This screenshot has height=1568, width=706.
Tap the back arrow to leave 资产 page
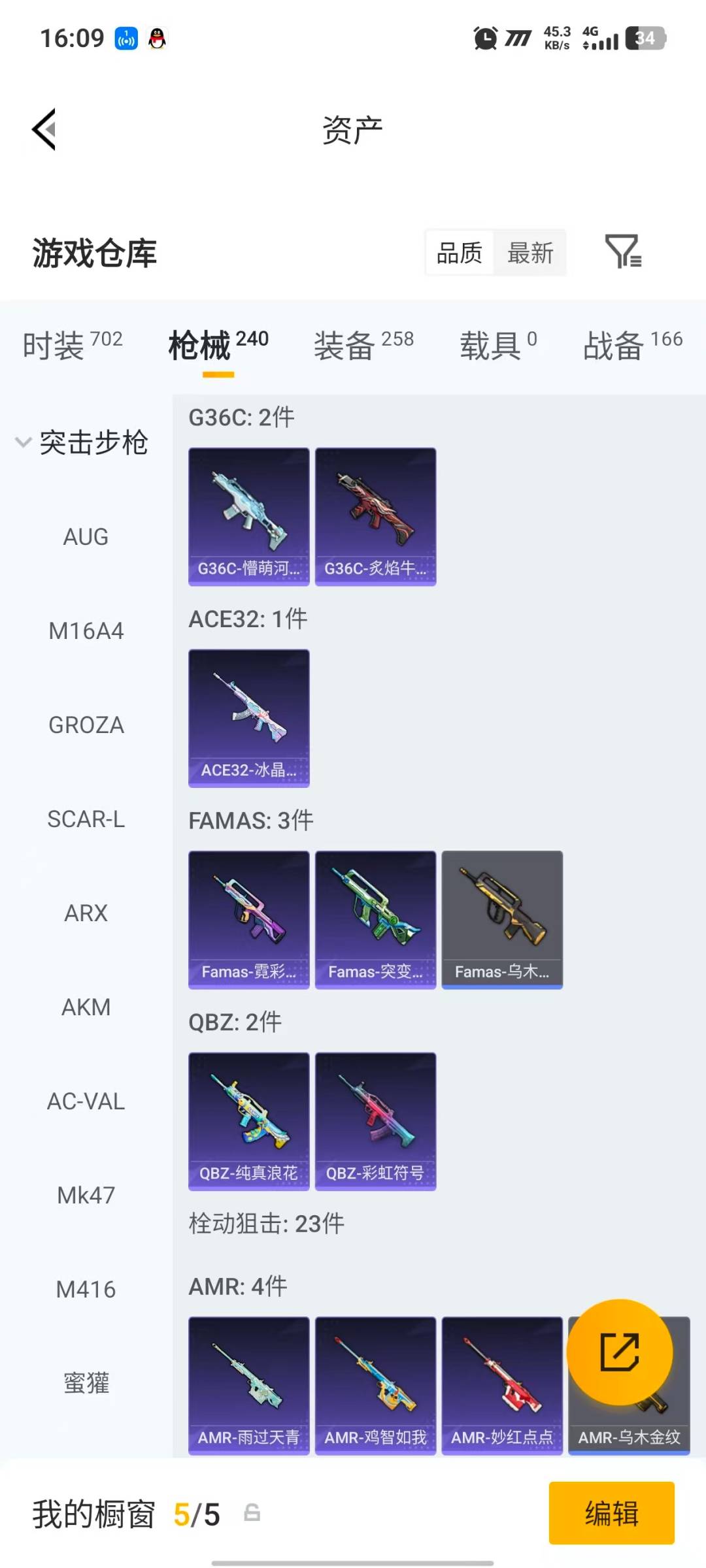click(43, 129)
